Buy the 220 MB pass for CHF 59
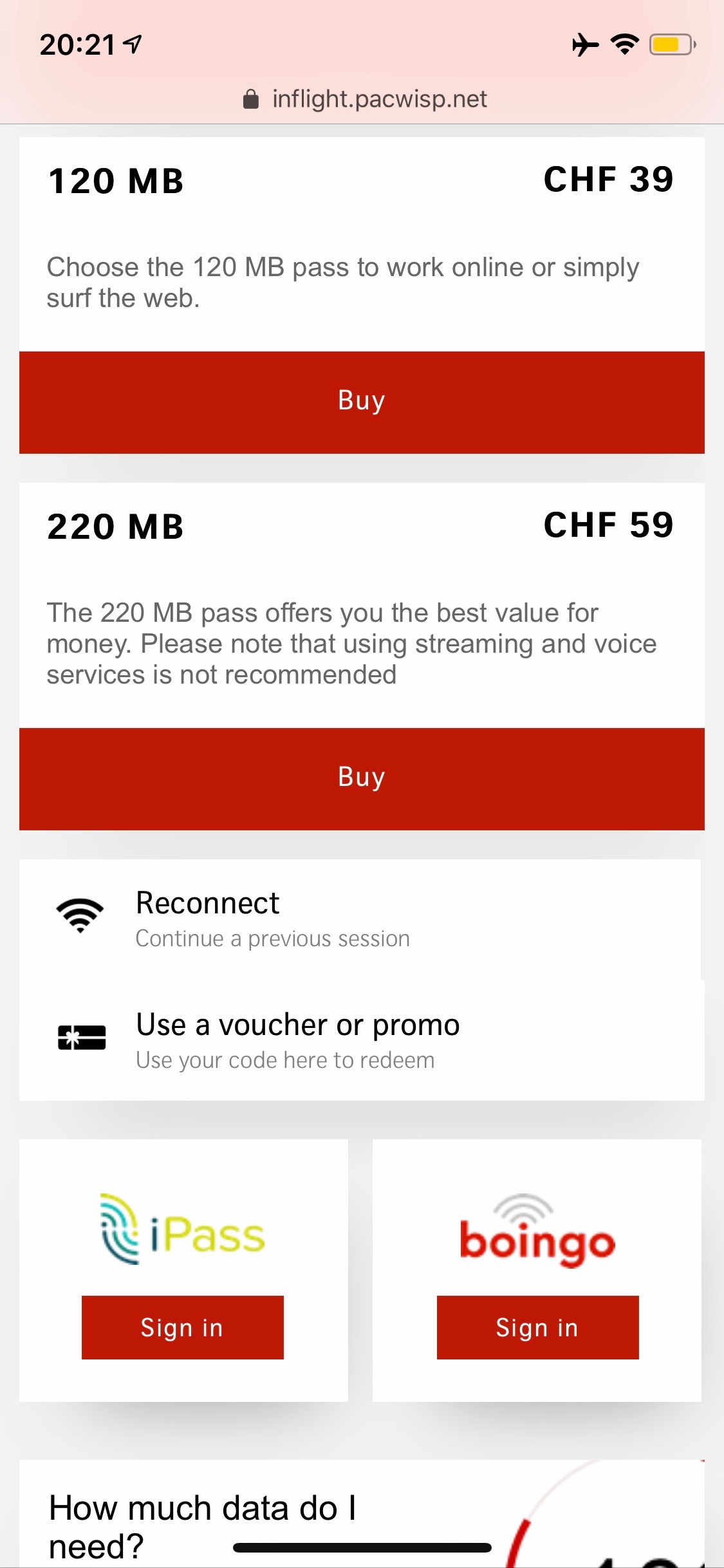This screenshot has height=1568, width=724. [362, 779]
